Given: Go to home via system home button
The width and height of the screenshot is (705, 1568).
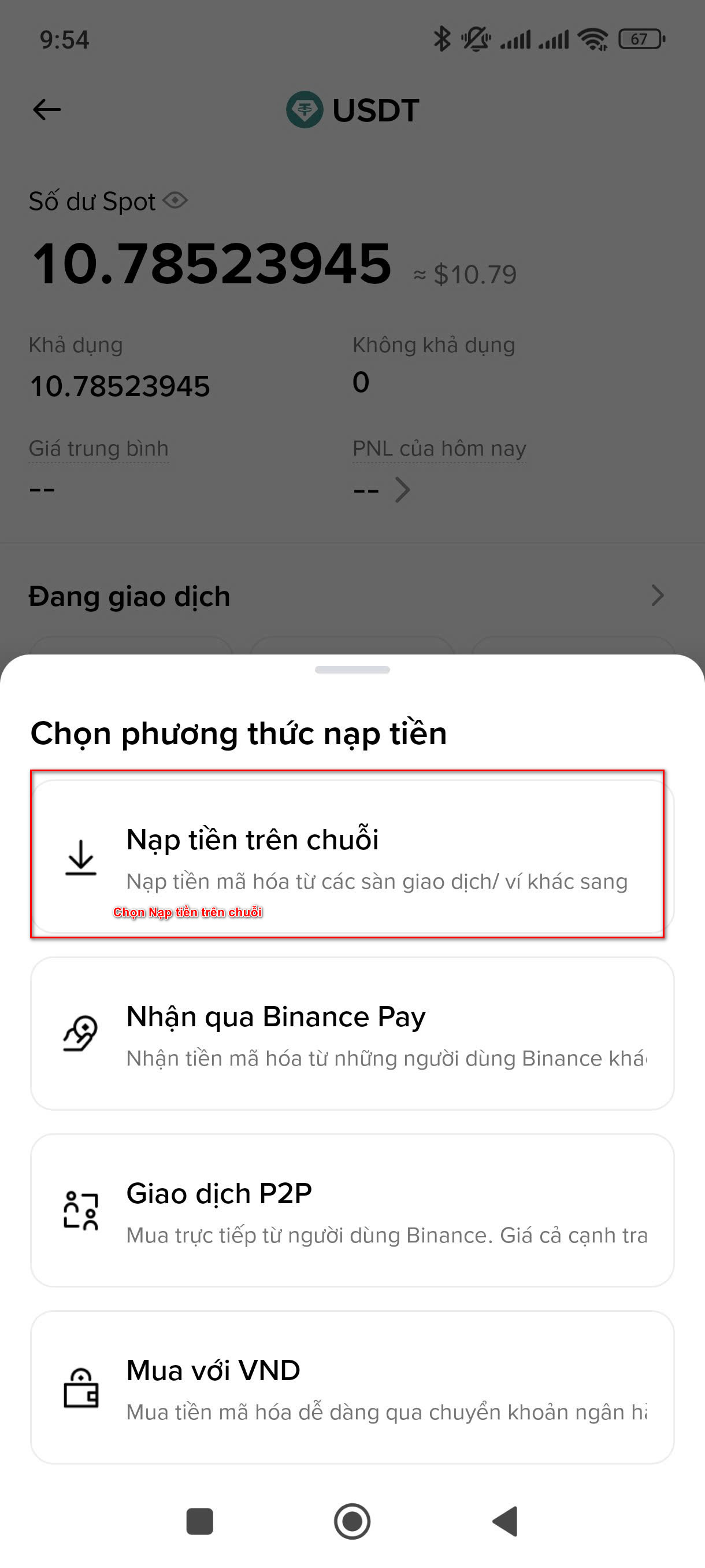Looking at the screenshot, I should coord(352,1521).
